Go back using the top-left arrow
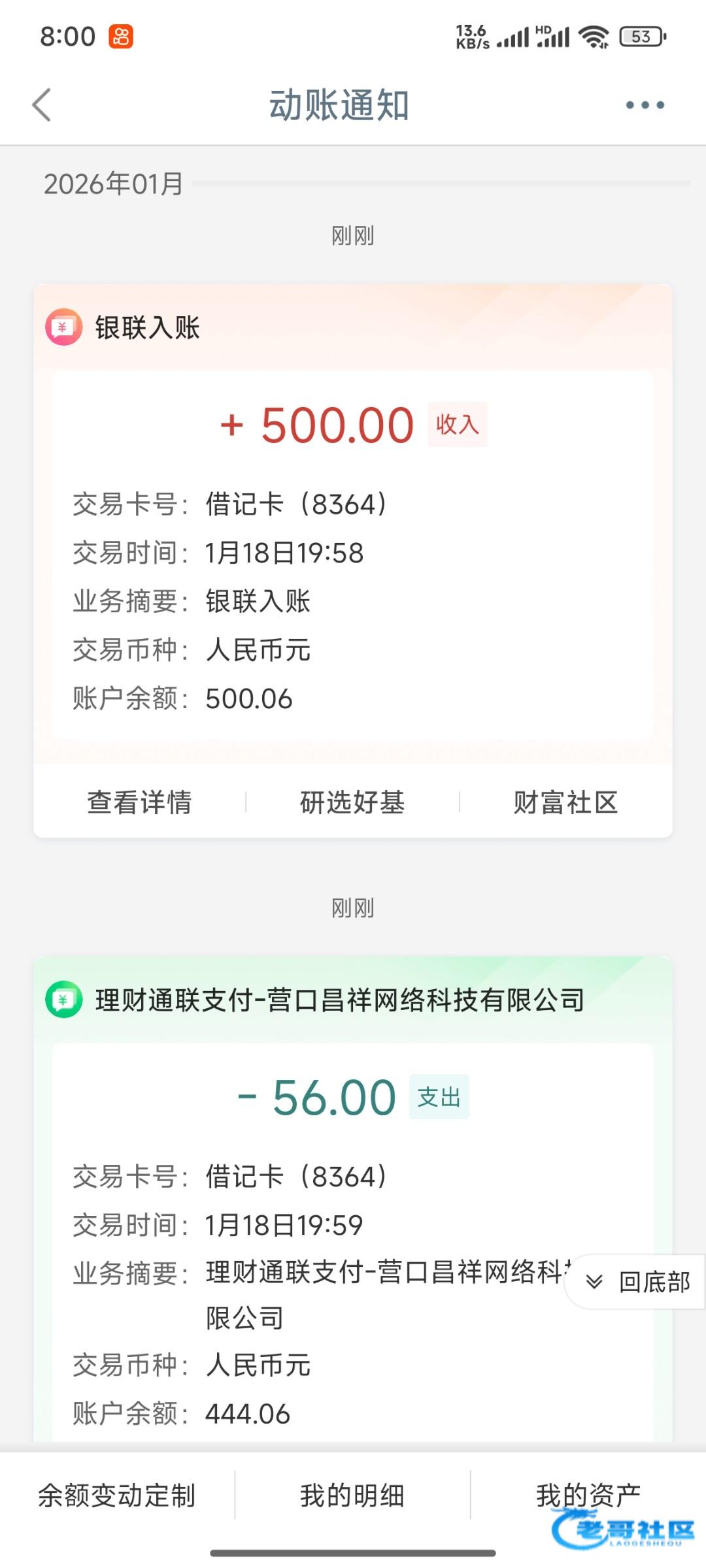706x1568 pixels. pos(42,105)
